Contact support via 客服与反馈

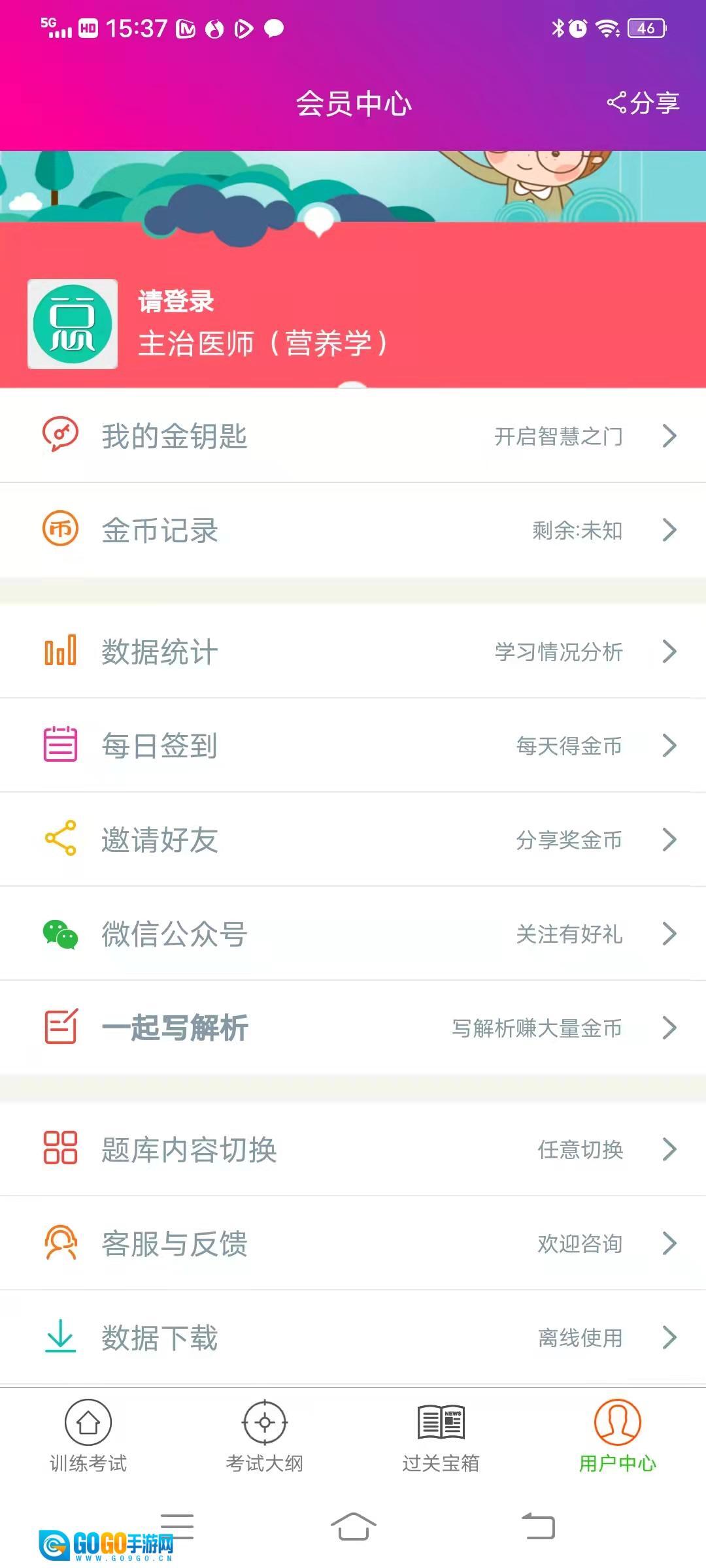(x=353, y=1243)
